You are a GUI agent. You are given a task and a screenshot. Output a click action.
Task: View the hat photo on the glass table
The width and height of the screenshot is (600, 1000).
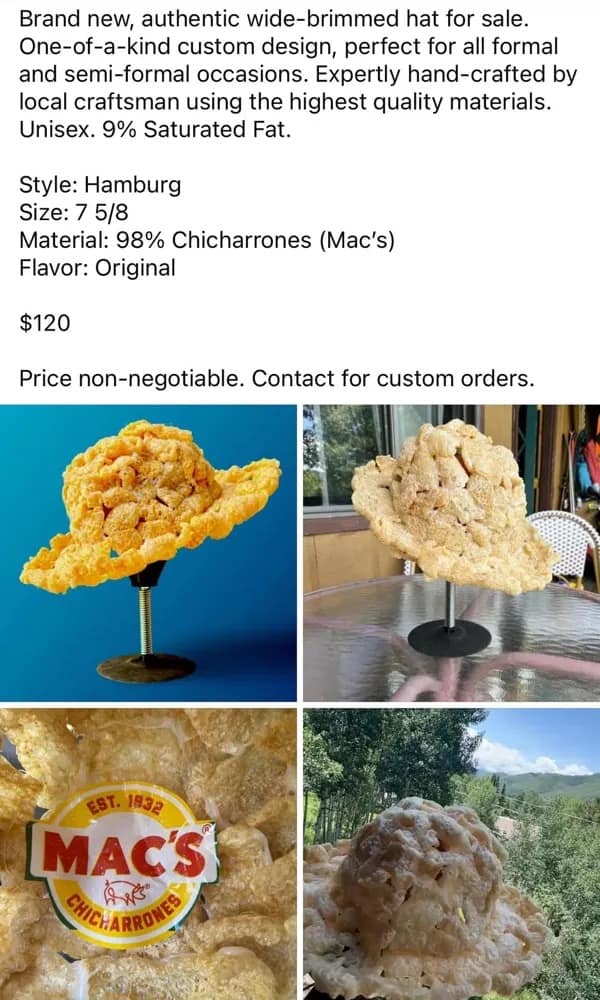pyautogui.click(x=451, y=552)
